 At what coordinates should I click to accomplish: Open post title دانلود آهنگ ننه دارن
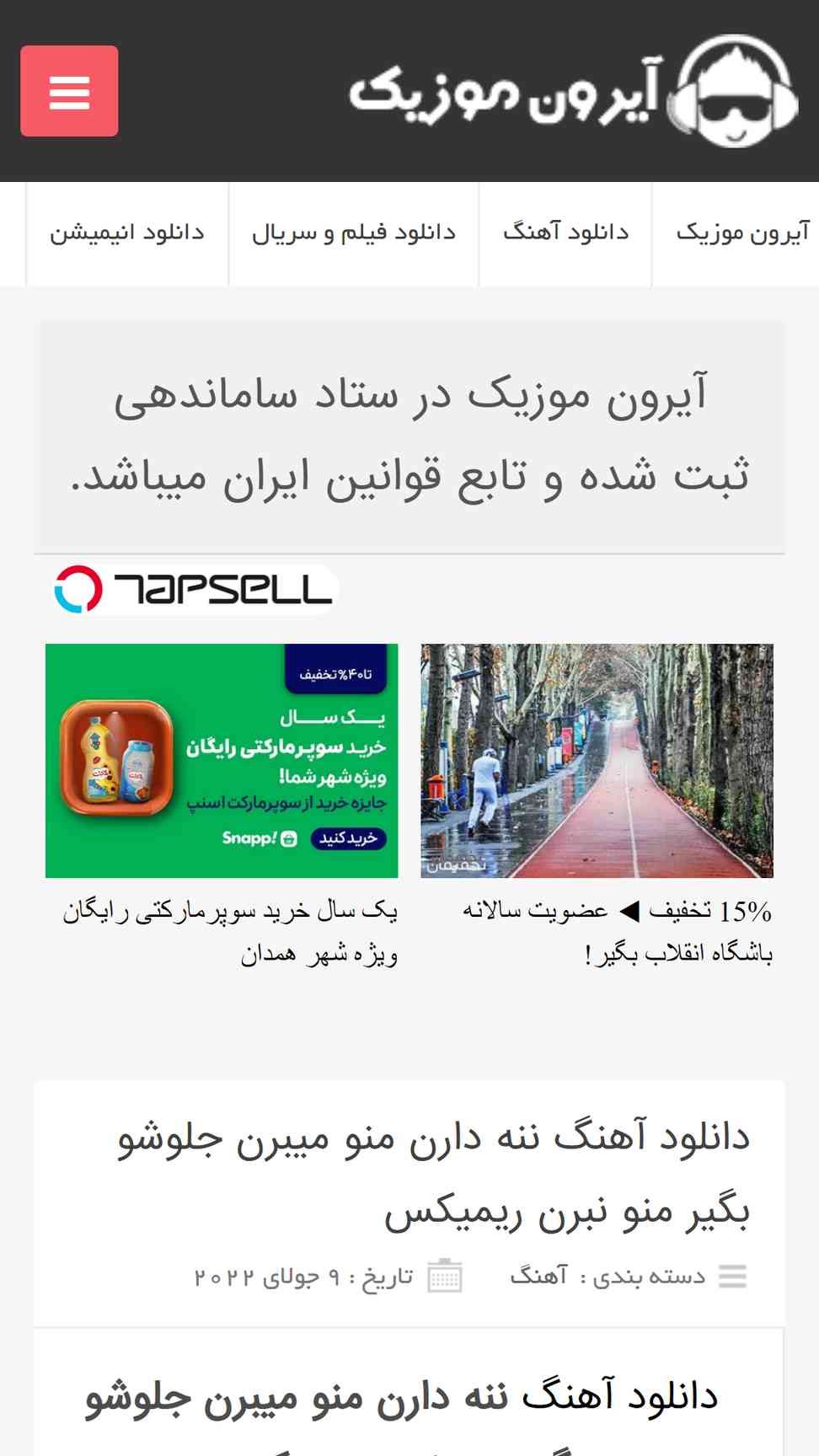pos(434,1174)
